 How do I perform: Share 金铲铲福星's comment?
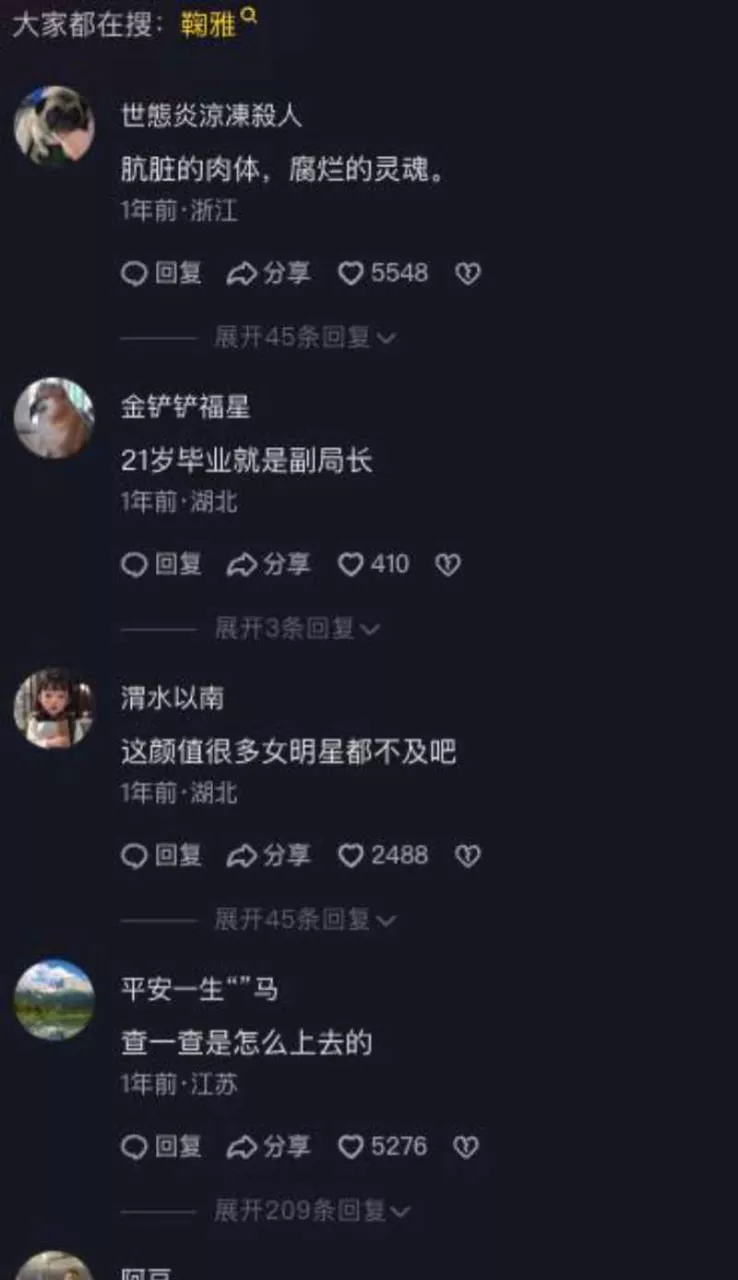pos(269,565)
